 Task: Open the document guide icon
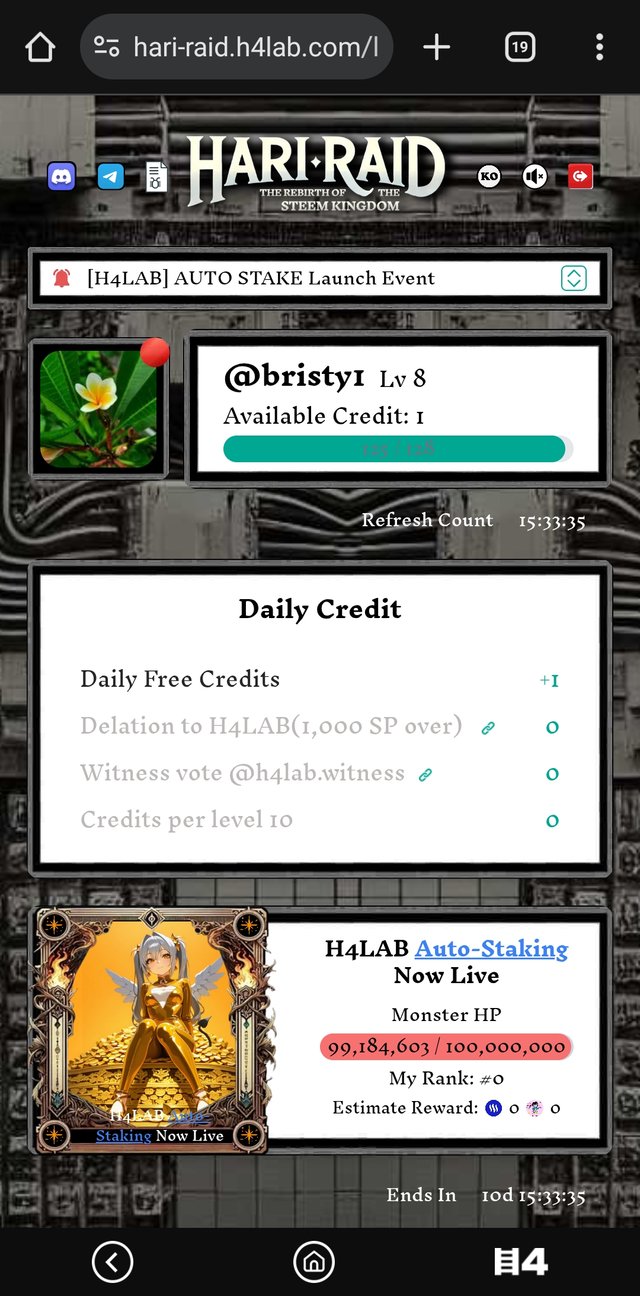coord(157,177)
